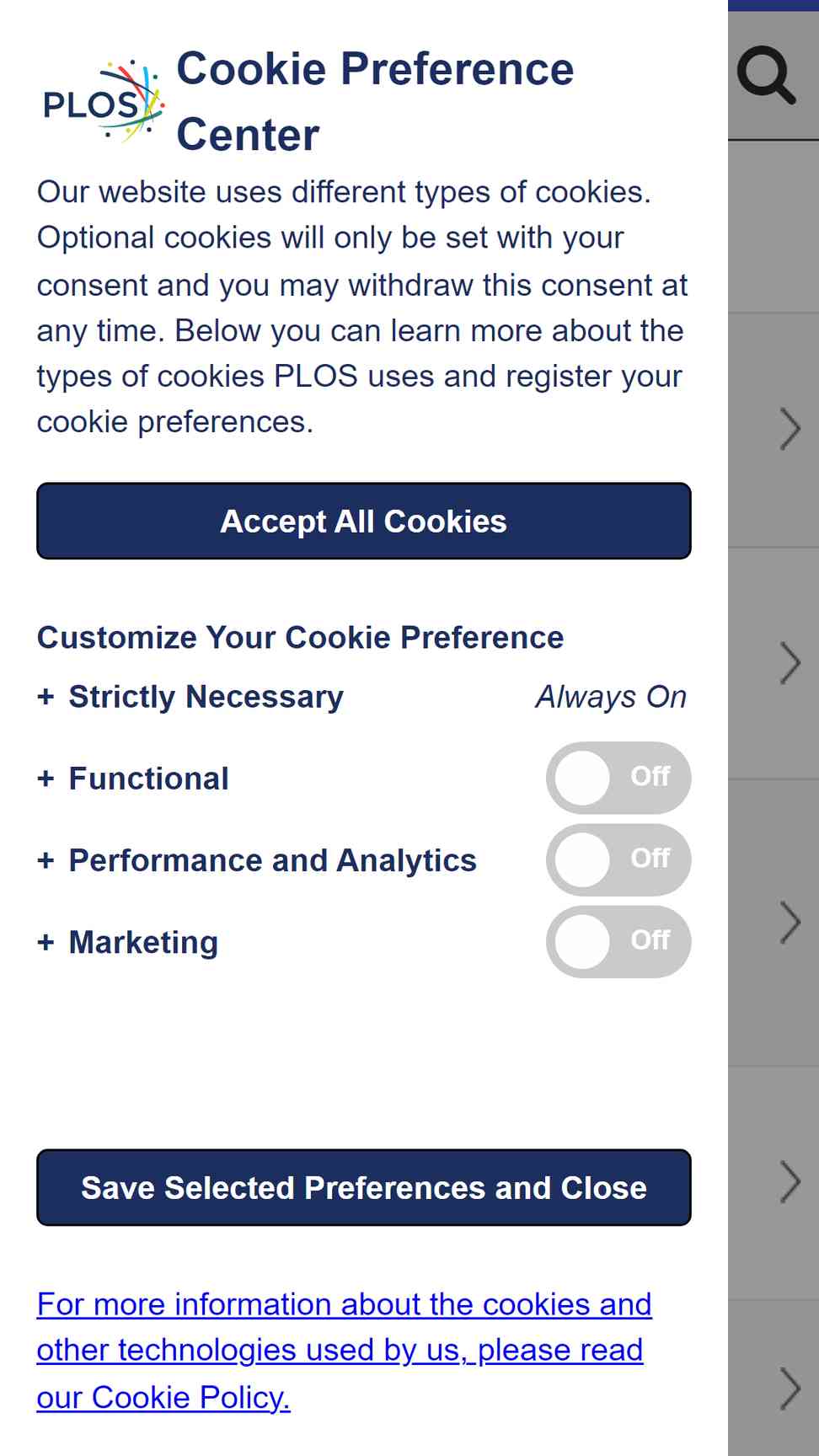Viewport: 819px width, 1456px height.
Task: Expand Performance and Analytics details
Action: pos(257,860)
